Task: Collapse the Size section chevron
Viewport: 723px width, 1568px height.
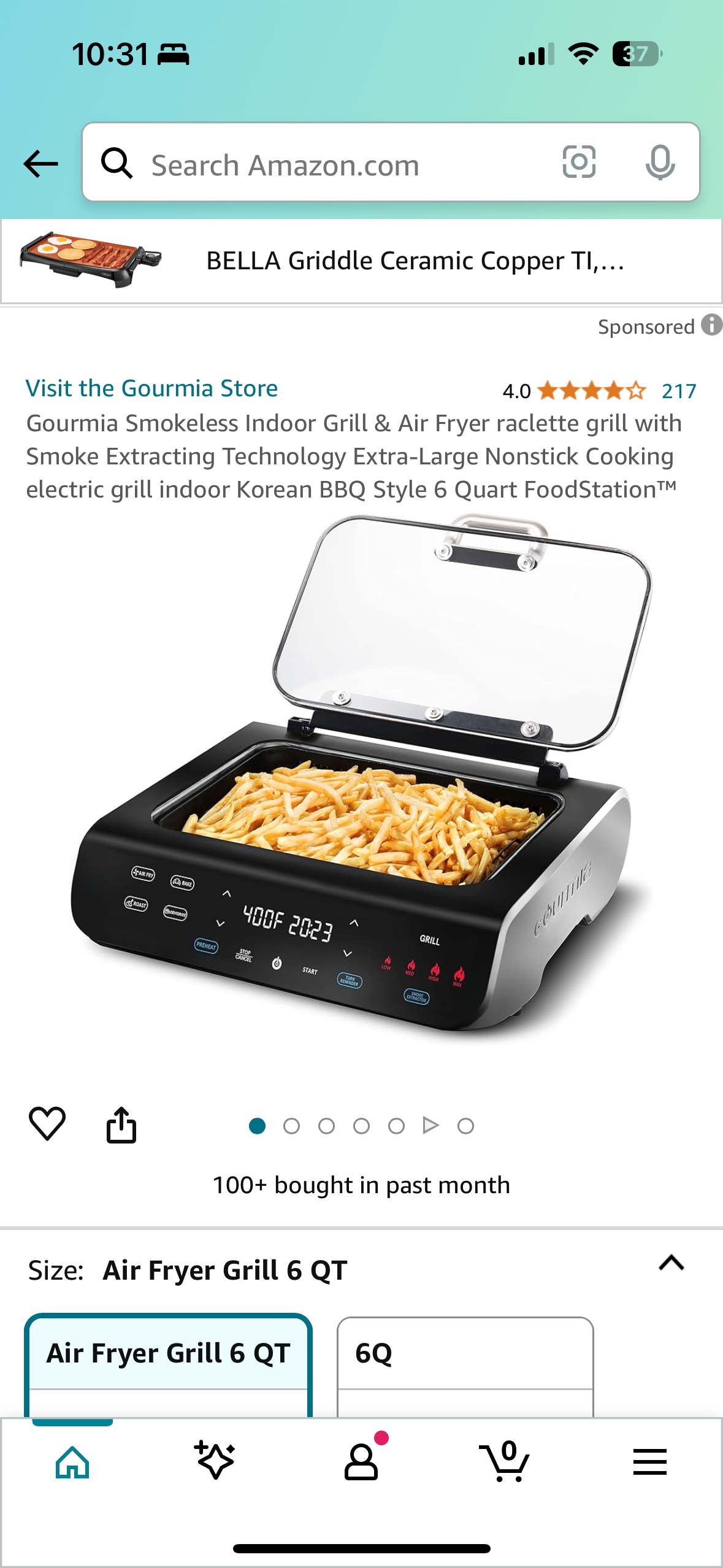Action: pyautogui.click(x=671, y=1263)
